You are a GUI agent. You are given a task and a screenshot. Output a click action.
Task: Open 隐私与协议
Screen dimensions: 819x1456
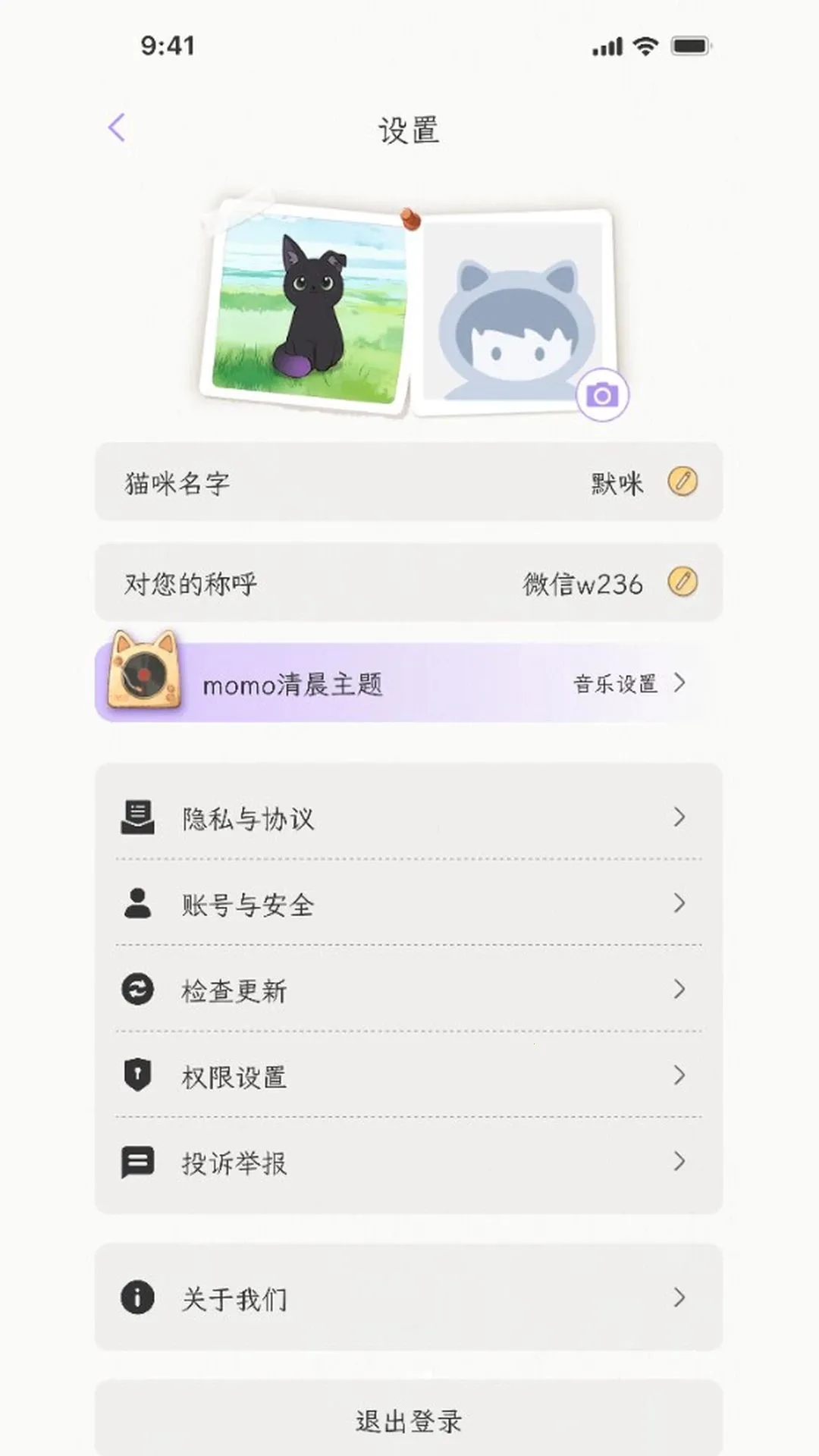[x=409, y=817]
